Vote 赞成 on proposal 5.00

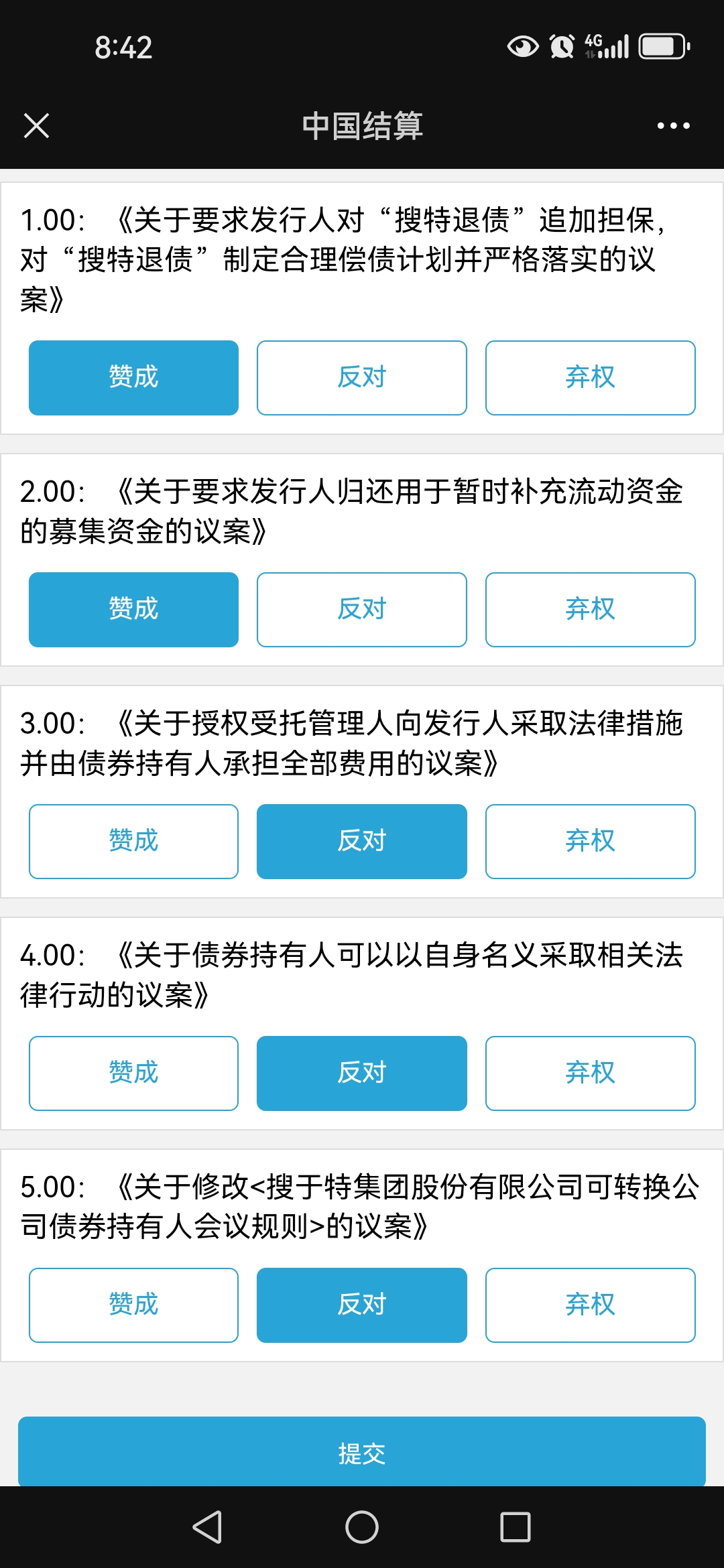click(133, 1305)
